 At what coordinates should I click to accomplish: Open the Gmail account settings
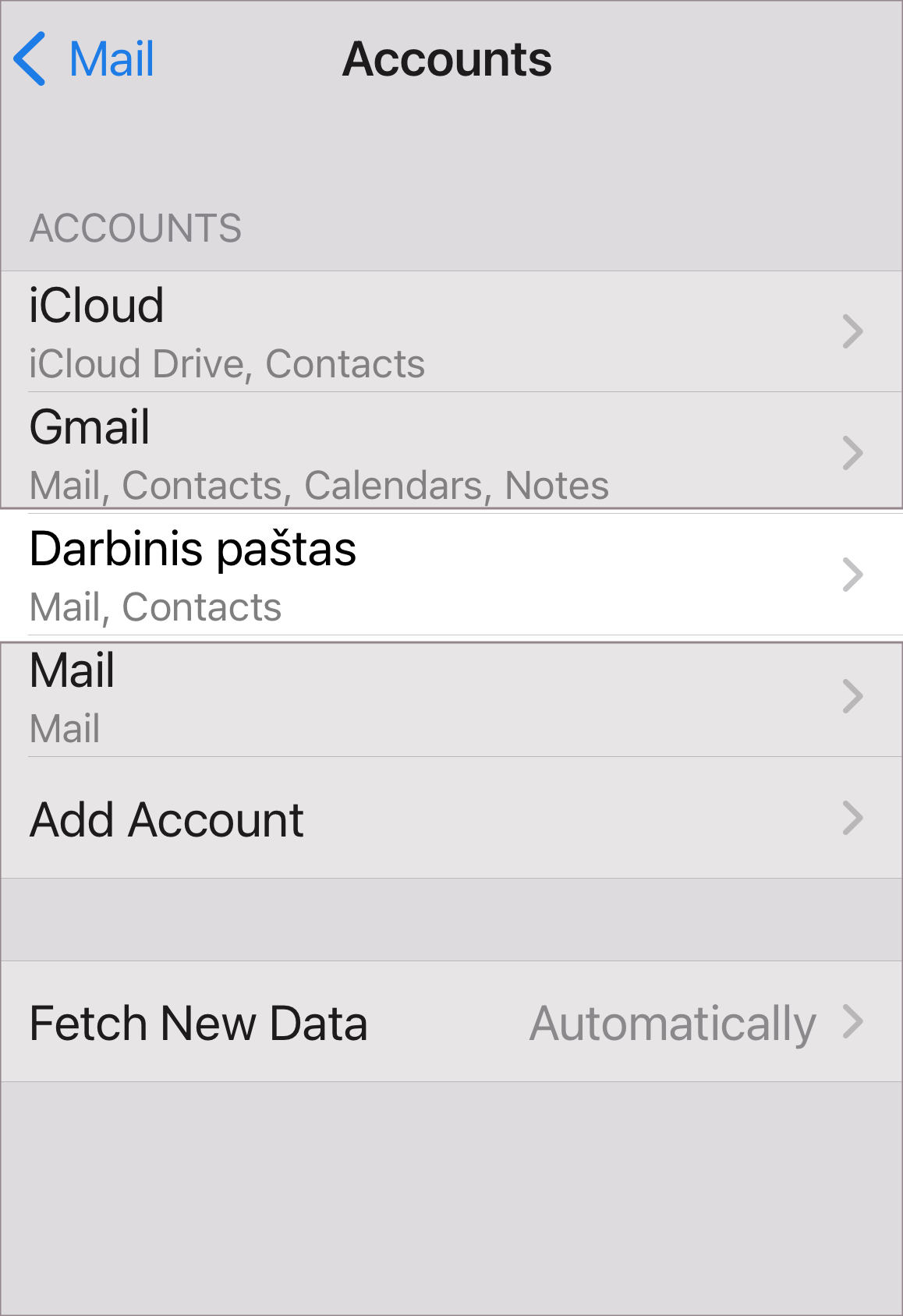coord(451,453)
